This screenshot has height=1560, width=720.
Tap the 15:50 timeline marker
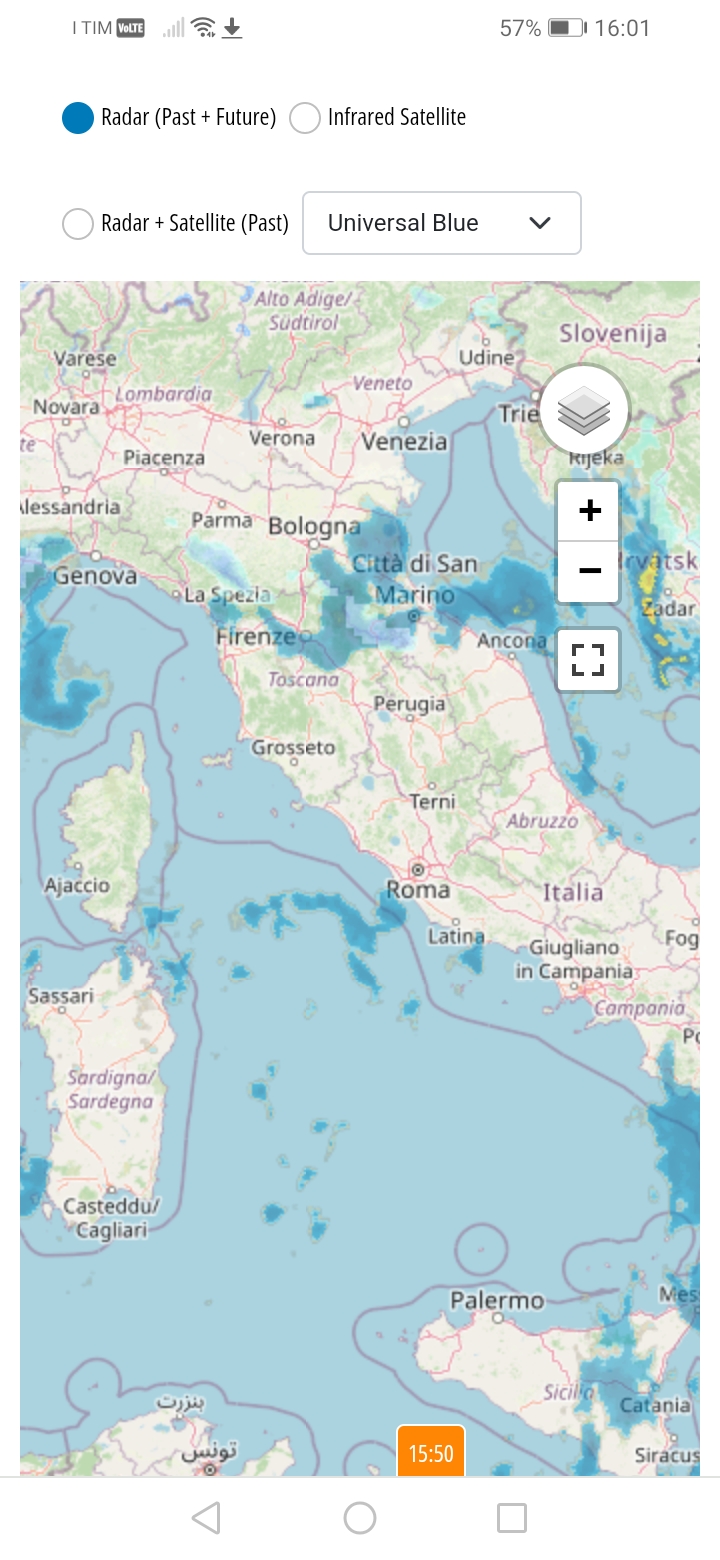(x=431, y=1453)
